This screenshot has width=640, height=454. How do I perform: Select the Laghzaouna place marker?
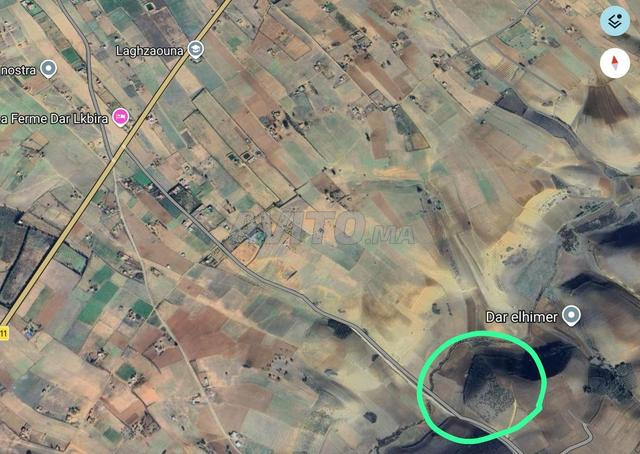coord(196,49)
